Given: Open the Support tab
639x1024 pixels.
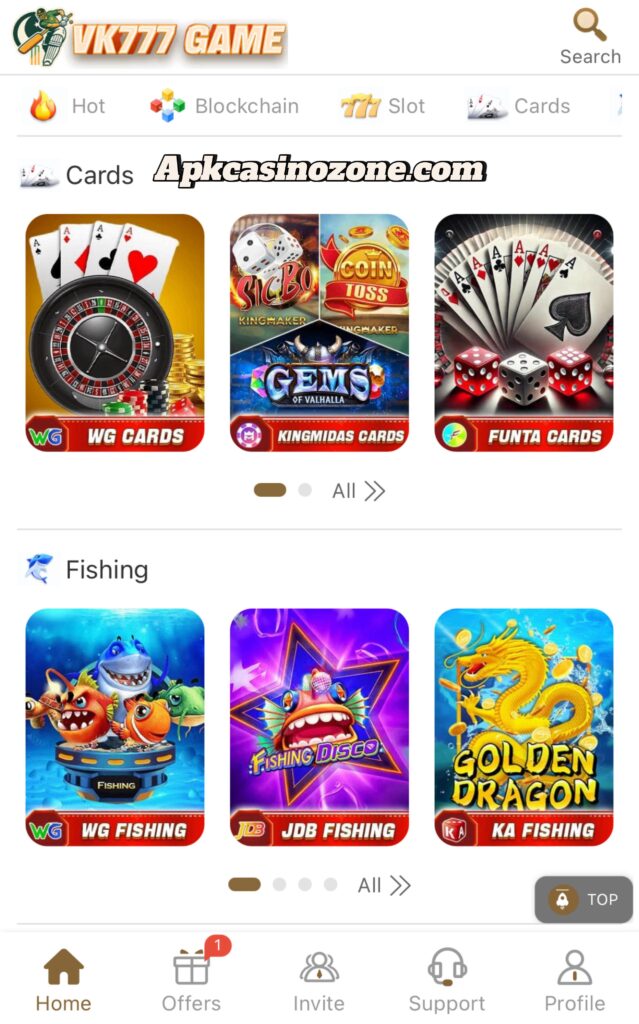Looking at the screenshot, I should [x=447, y=981].
